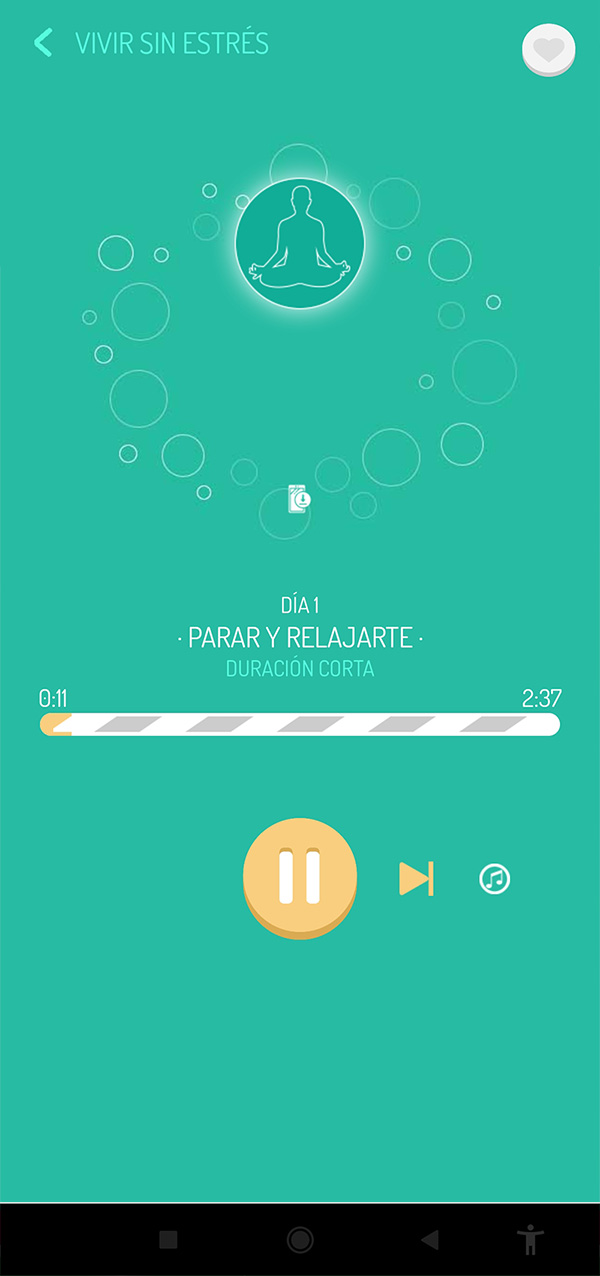Download the session to the device
The height and width of the screenshot is (1276, 600).
point(299,498)
